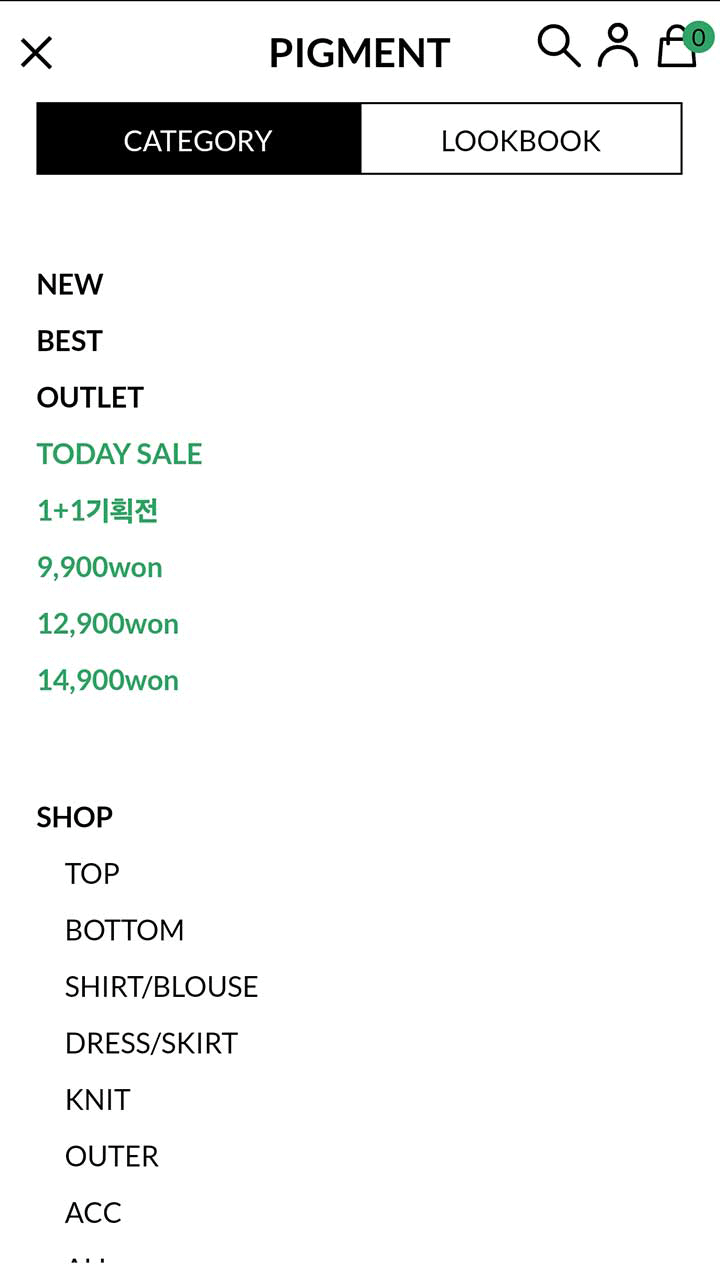This screenshot has height=1280, width=720.
Task: Browse the 9,900won items
Action: click(x=100, y=568)
